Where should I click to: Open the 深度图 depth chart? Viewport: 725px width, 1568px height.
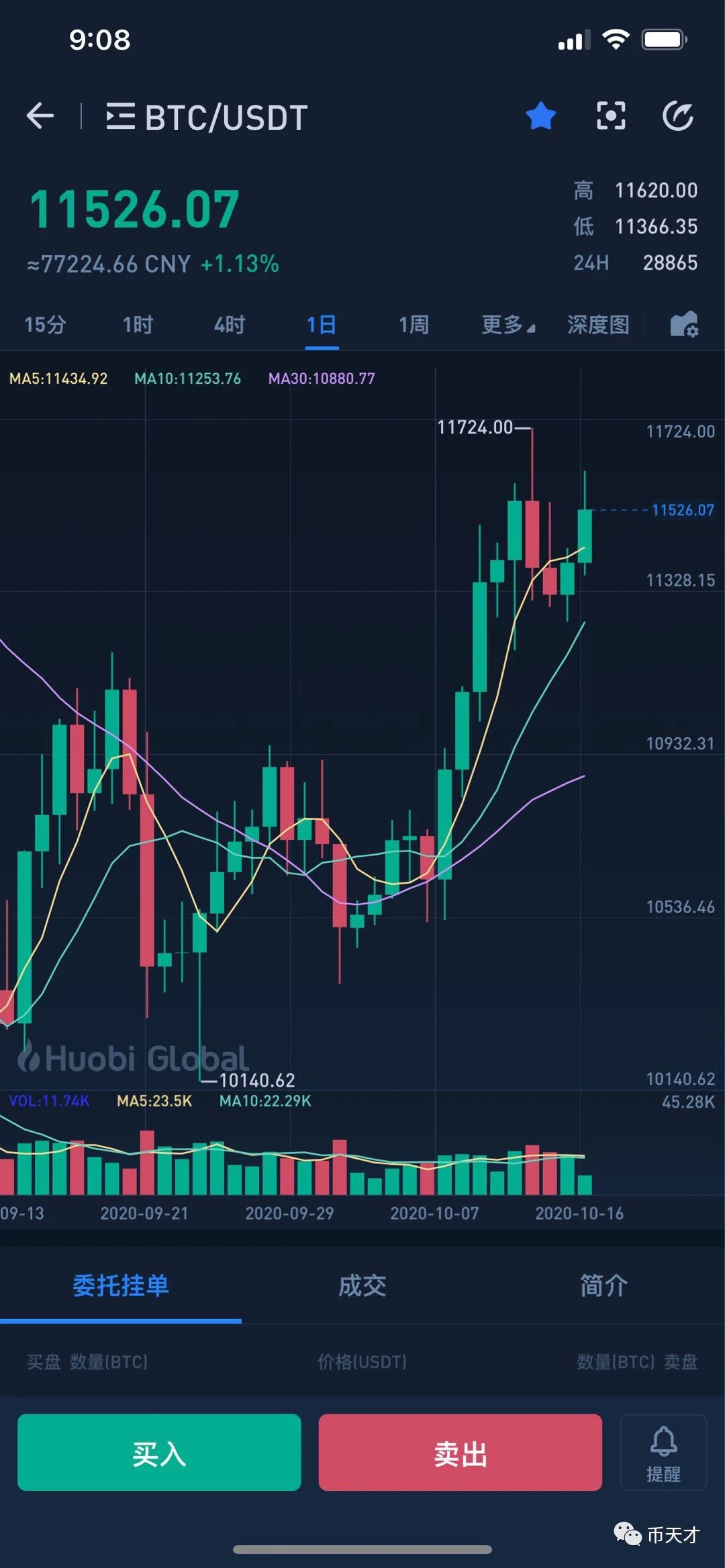click(598, 325)
